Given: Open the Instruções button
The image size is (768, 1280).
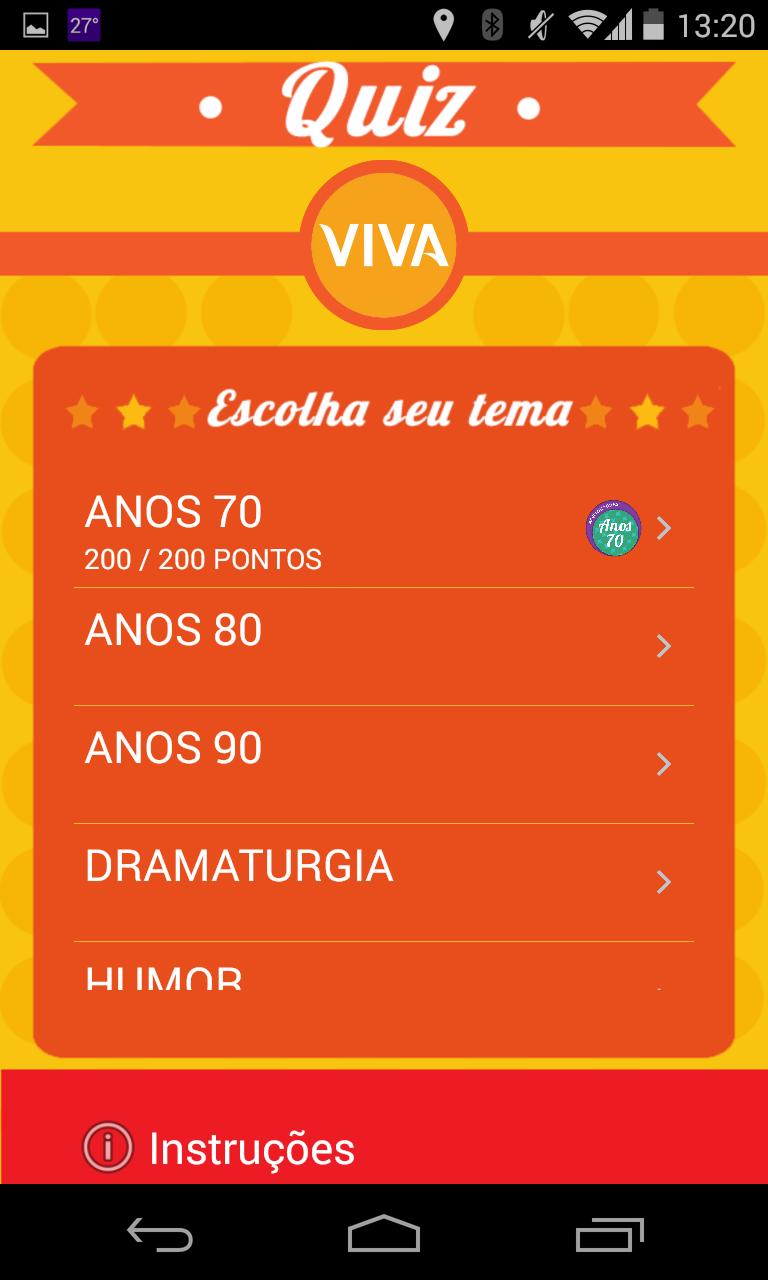Looking at the screenshot, I should pyautogui.click(x=250, y=1148).
